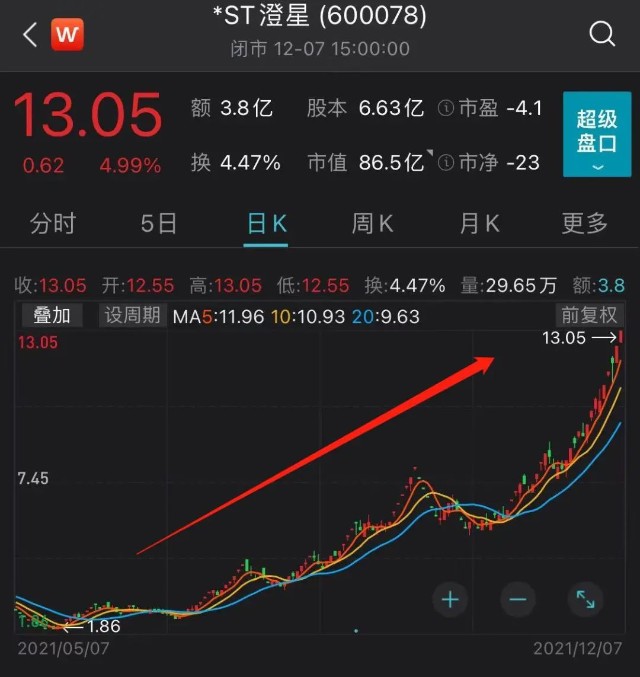Expand the 超级盘口 panel

[596, 134]
